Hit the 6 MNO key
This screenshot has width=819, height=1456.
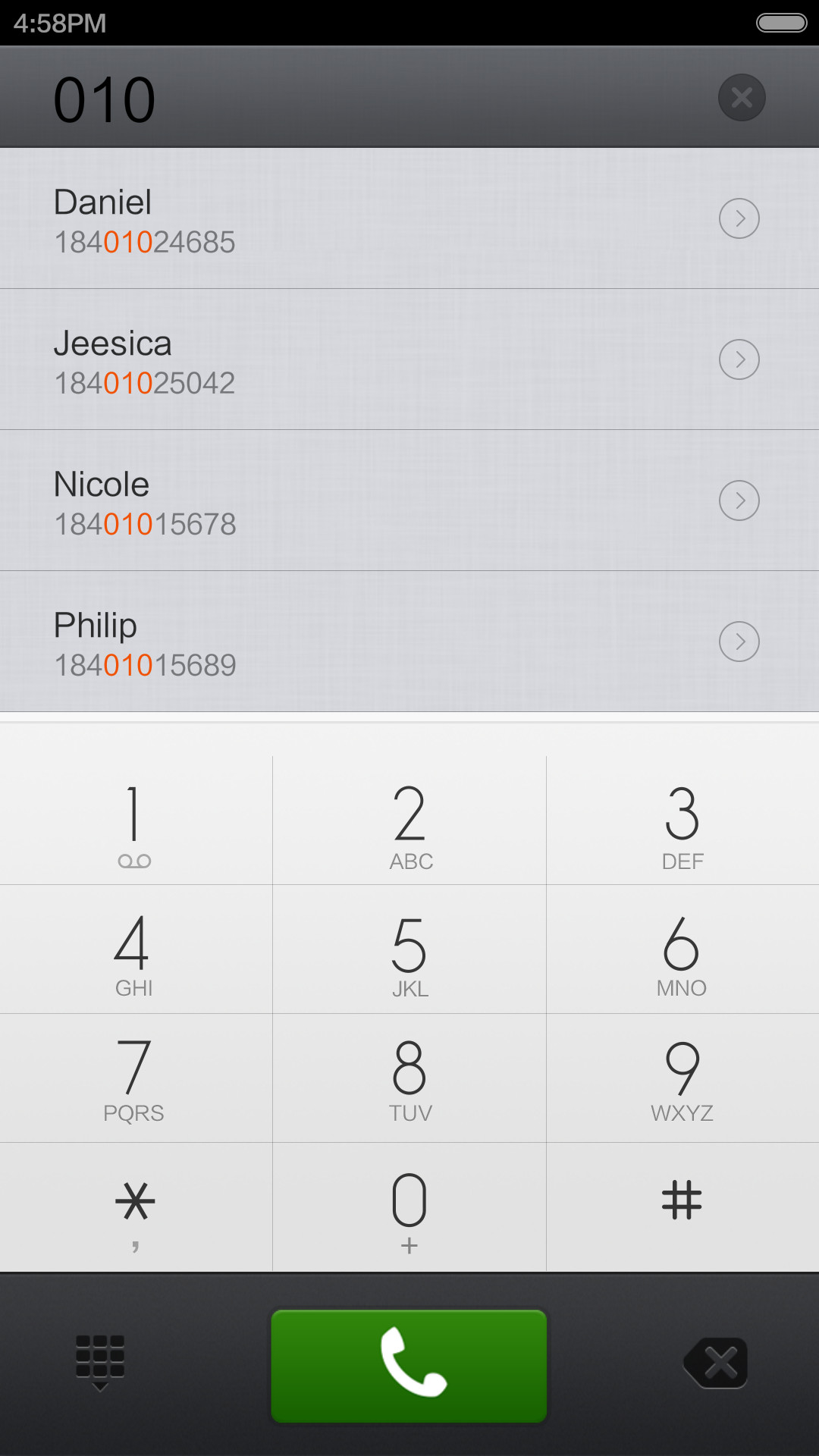click(682, 949)
